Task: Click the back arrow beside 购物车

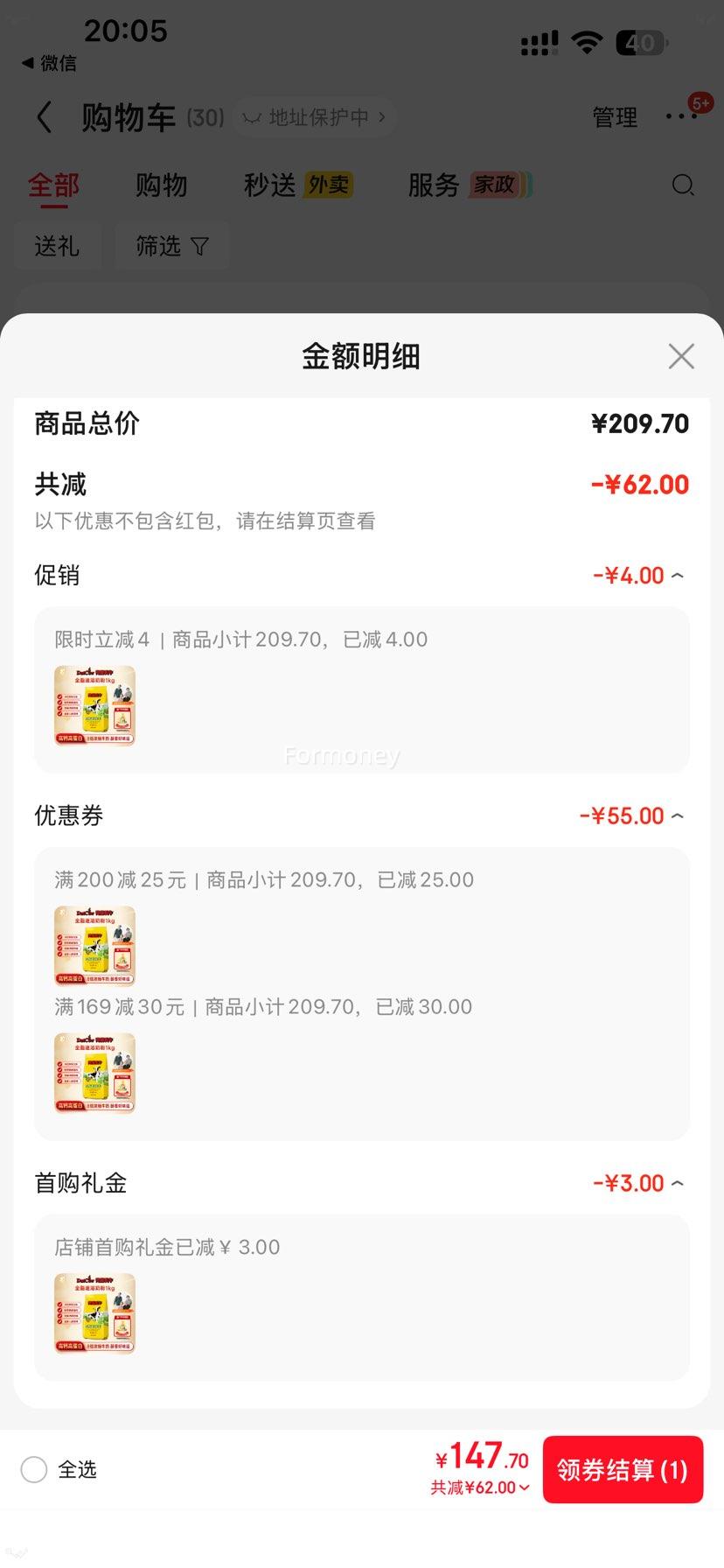Action: point(44,117)
